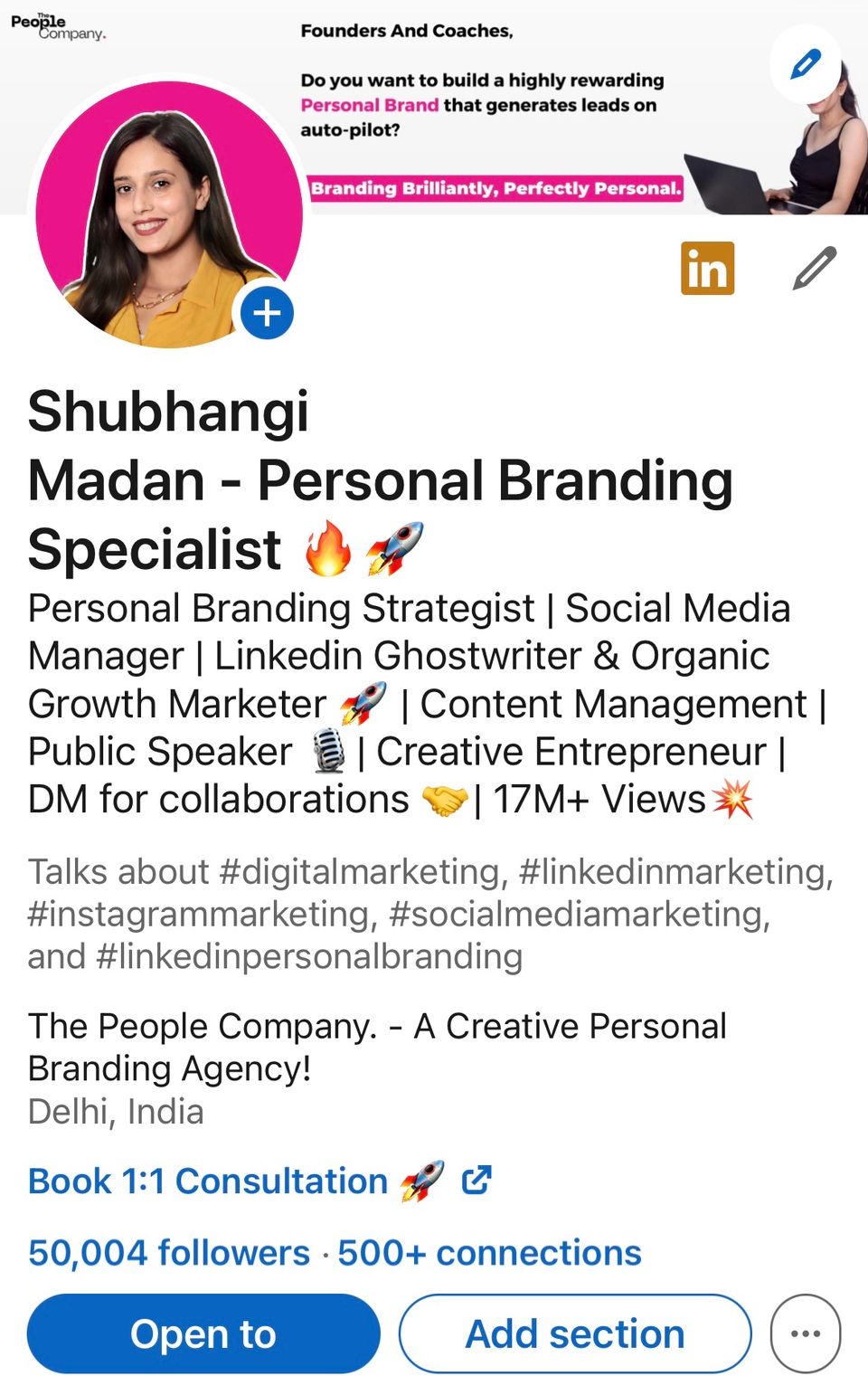Screen dimensions: 868x1376
Task: Add section to the profile
Action: (575, 1333)
